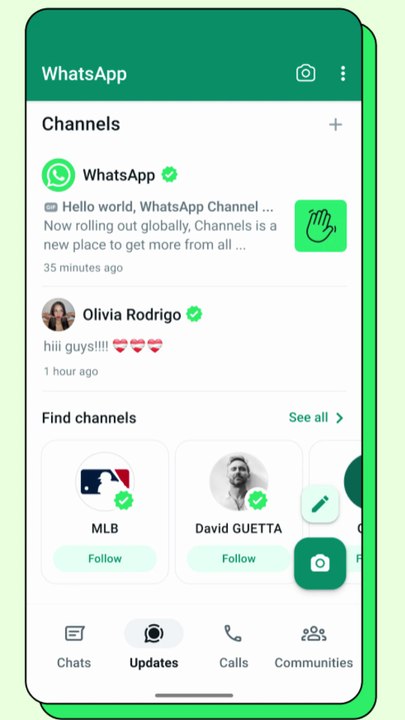
Task: Open Olivia Rodrigo's channel
Action: pyautogui.click(x=194, y=338)
